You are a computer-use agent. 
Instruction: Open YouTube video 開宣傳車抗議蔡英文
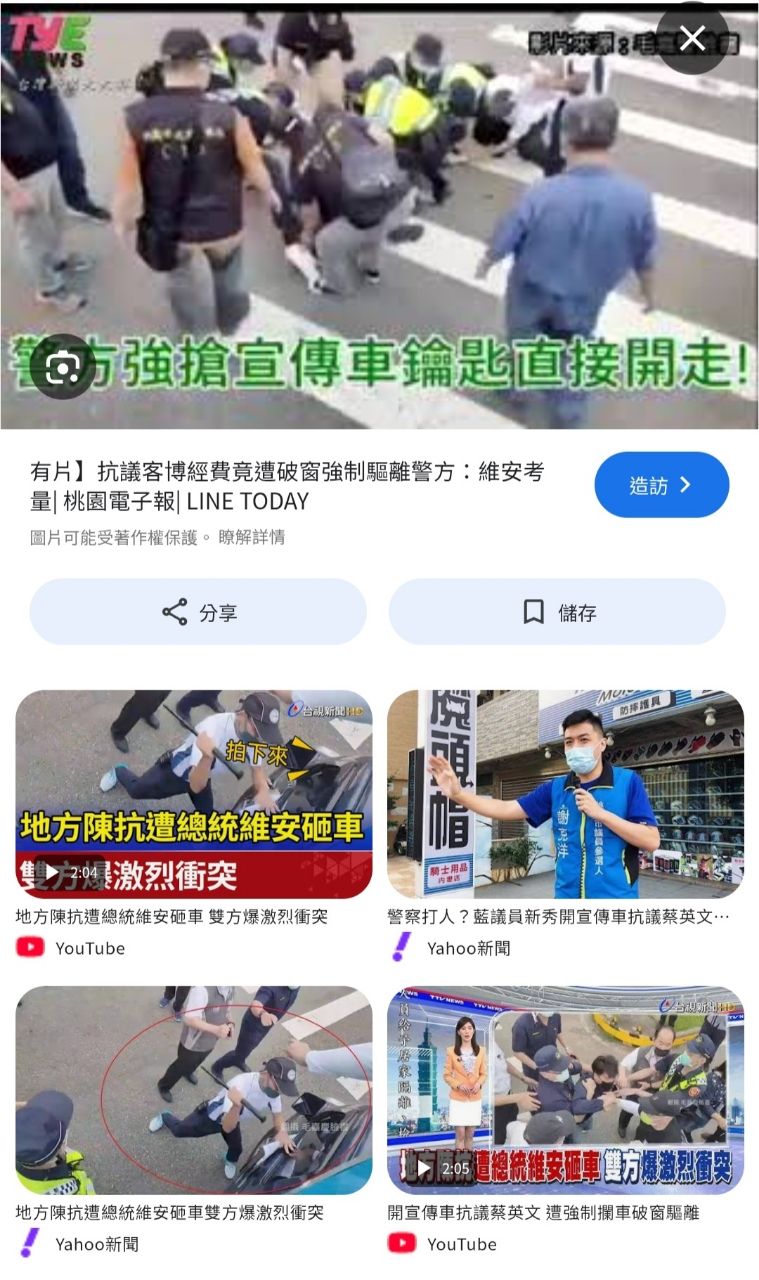565,1090
